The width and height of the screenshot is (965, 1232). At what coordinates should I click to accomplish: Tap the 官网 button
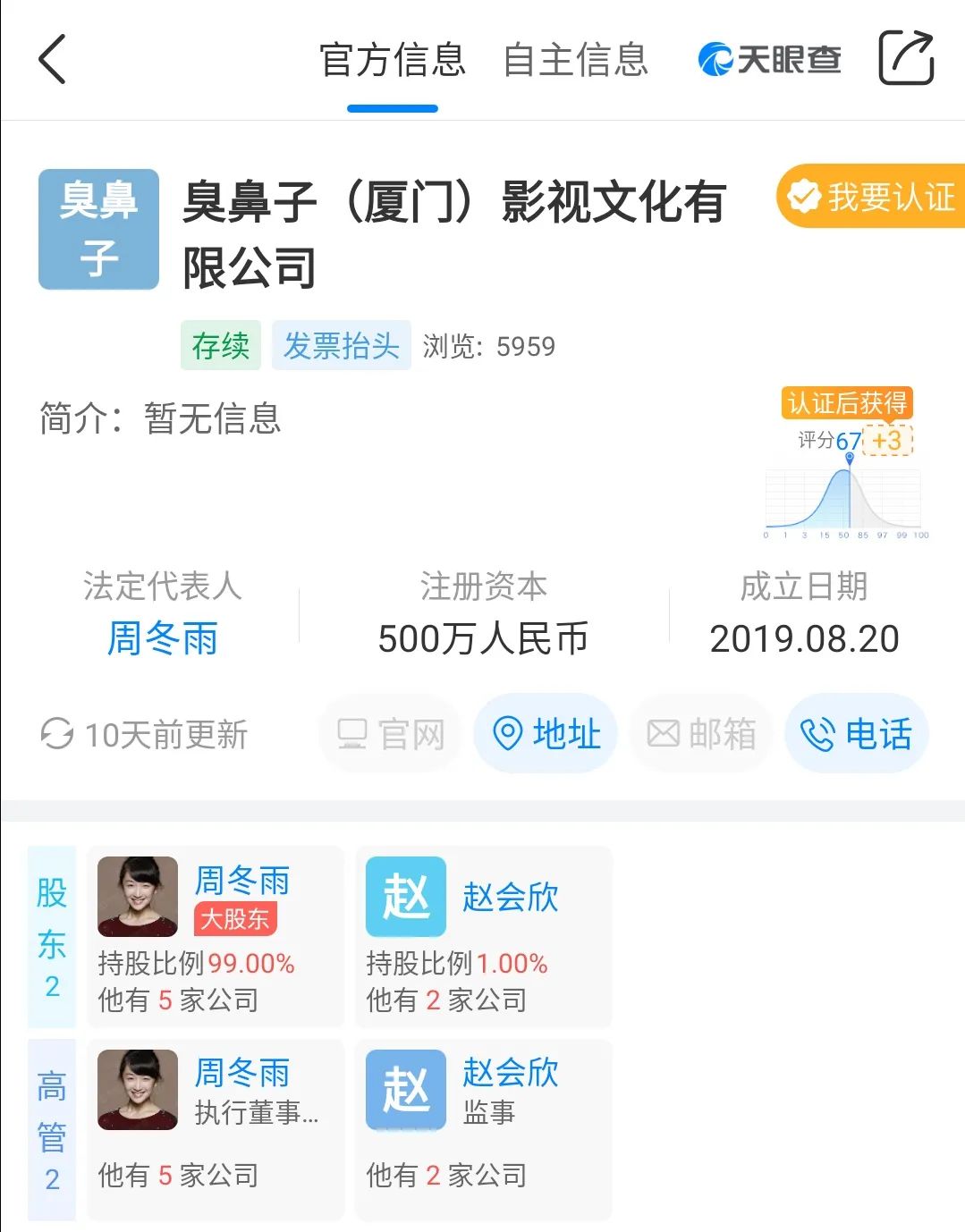point(390,734)
